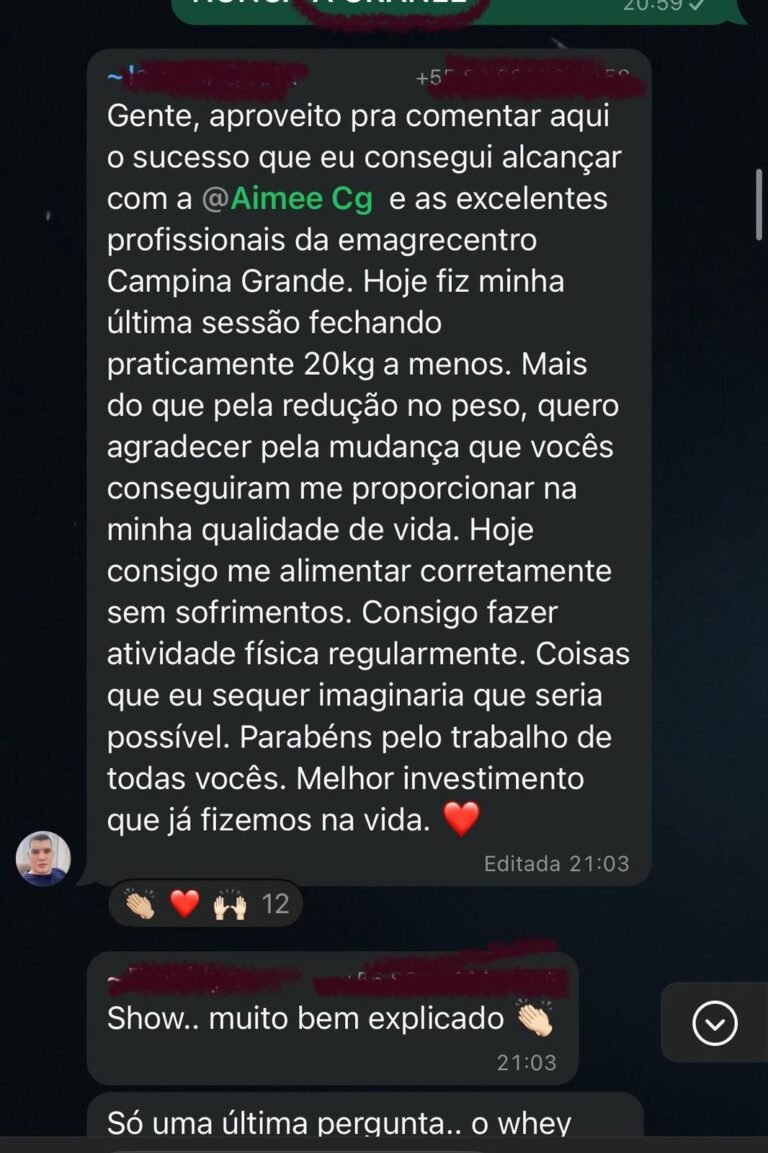View the 12 reactions on the long message
The height and width of the screenshot is (1153, 768).
click(x=205, y=905)
